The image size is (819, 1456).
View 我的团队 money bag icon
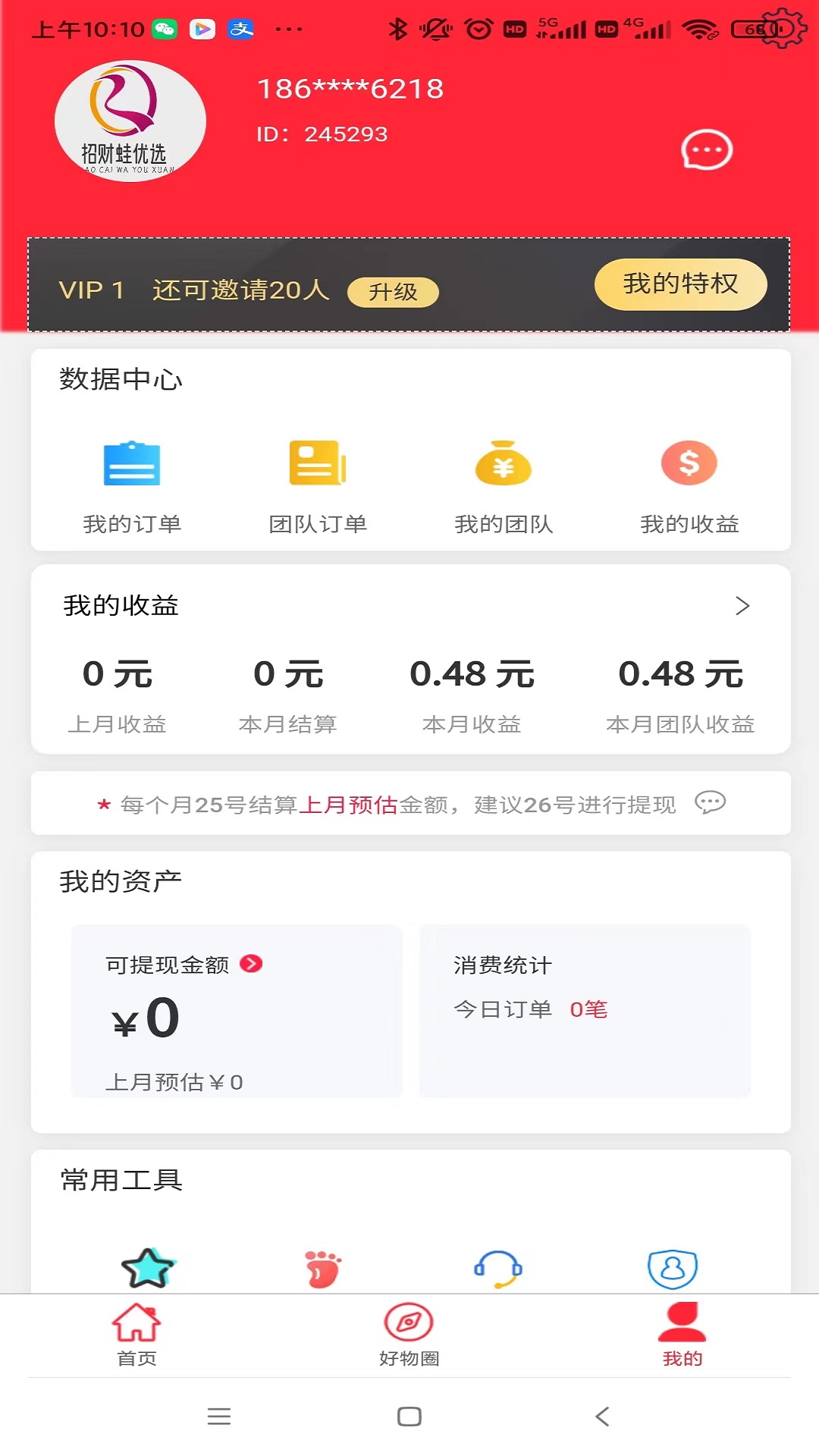tap(503, 464)
